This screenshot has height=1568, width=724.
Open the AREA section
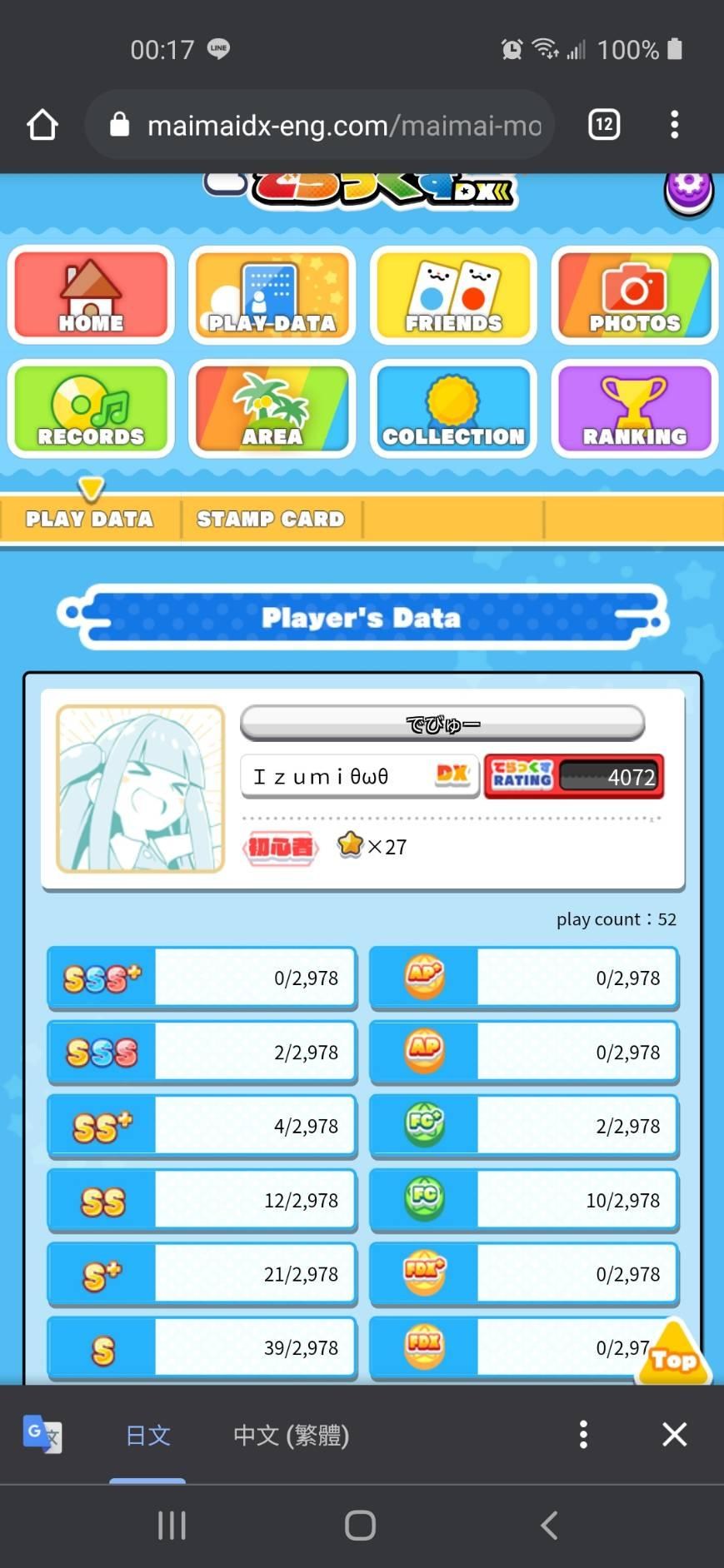point(272,409)
